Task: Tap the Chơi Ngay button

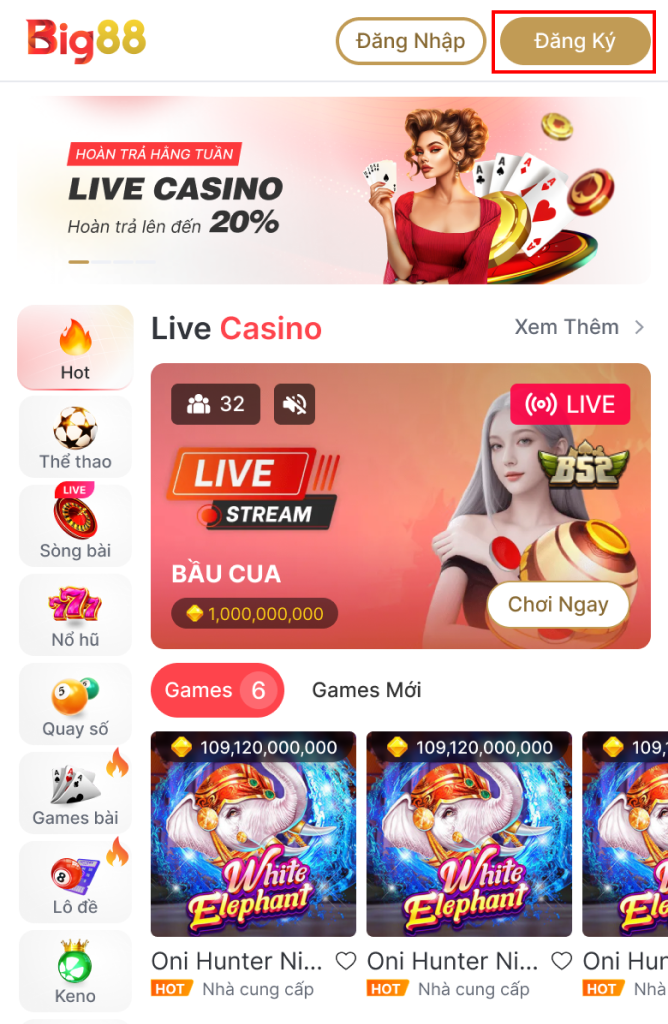Action: click(557, 605)
